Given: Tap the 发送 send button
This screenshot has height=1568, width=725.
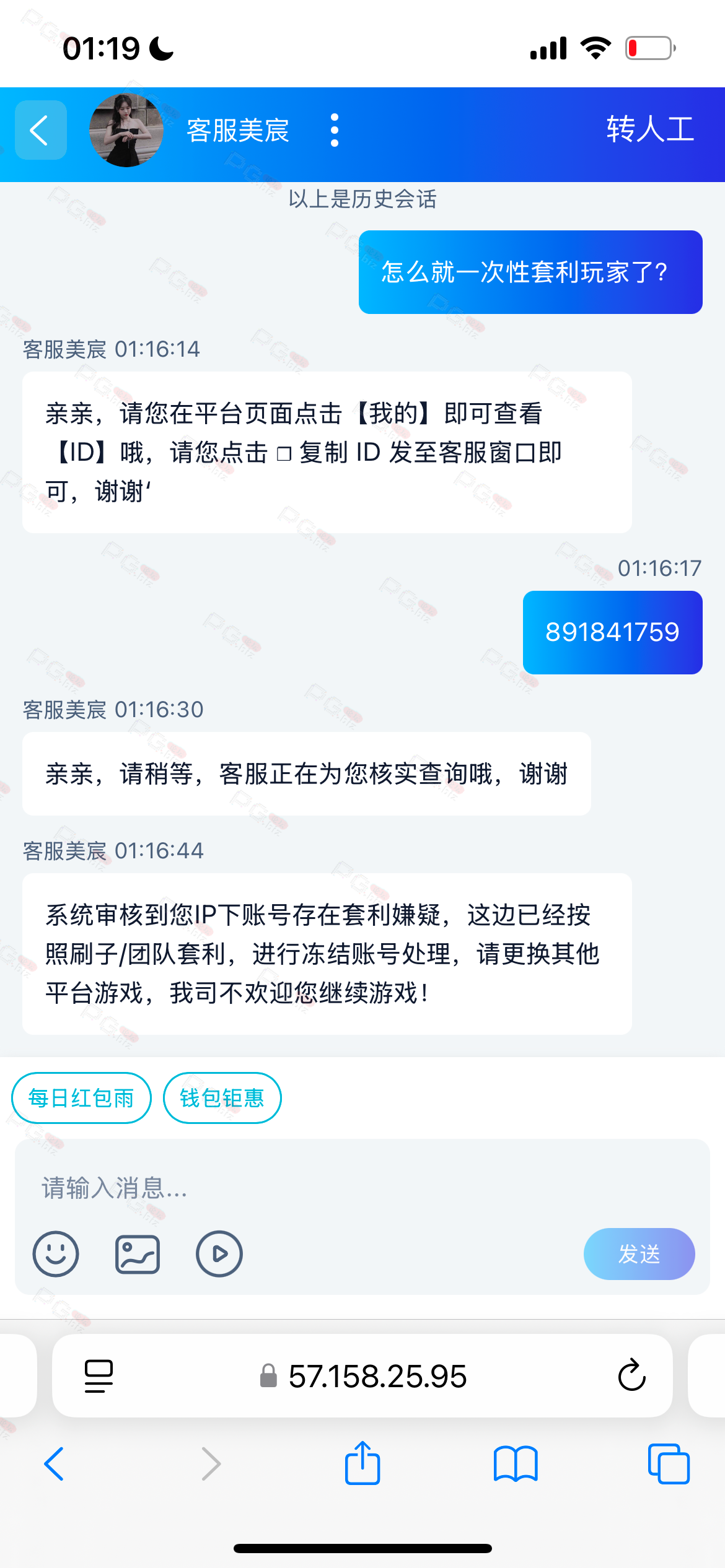Looking at the screenshot, I should [x=639, y=1253].
